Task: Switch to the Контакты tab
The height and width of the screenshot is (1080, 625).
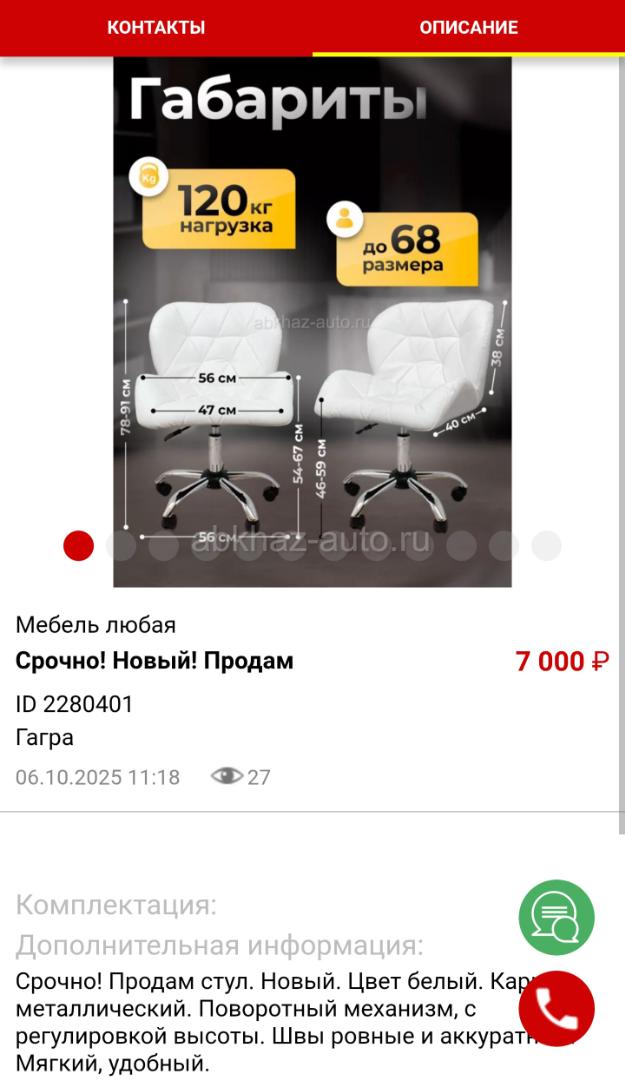Action: click(156, 27)
